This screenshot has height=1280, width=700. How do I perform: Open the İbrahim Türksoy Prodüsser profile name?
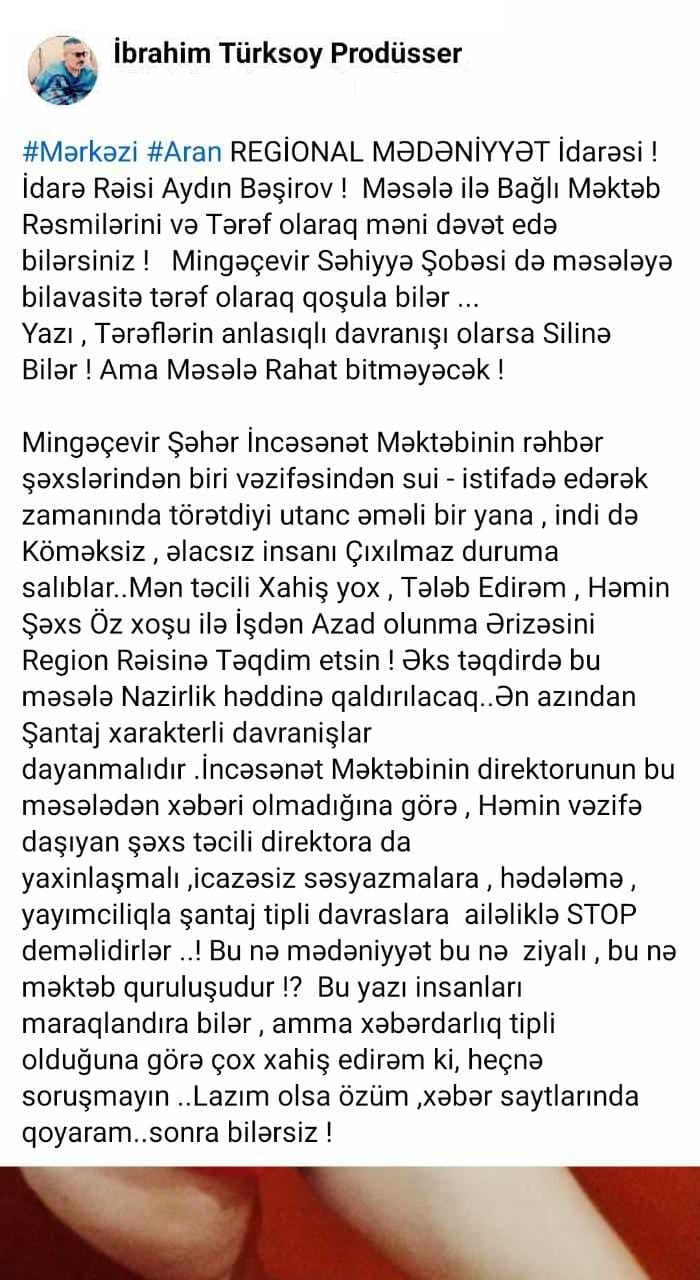point(290,54)
